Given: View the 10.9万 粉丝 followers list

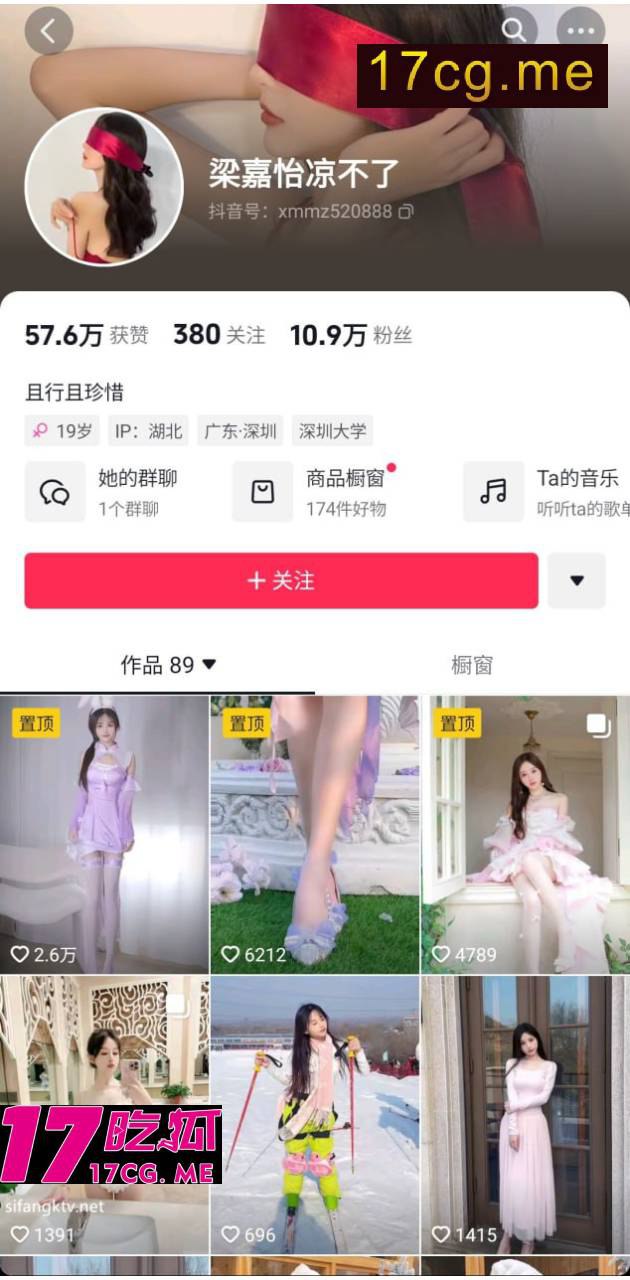Looking at the screenshot, I should coord(350,335).
